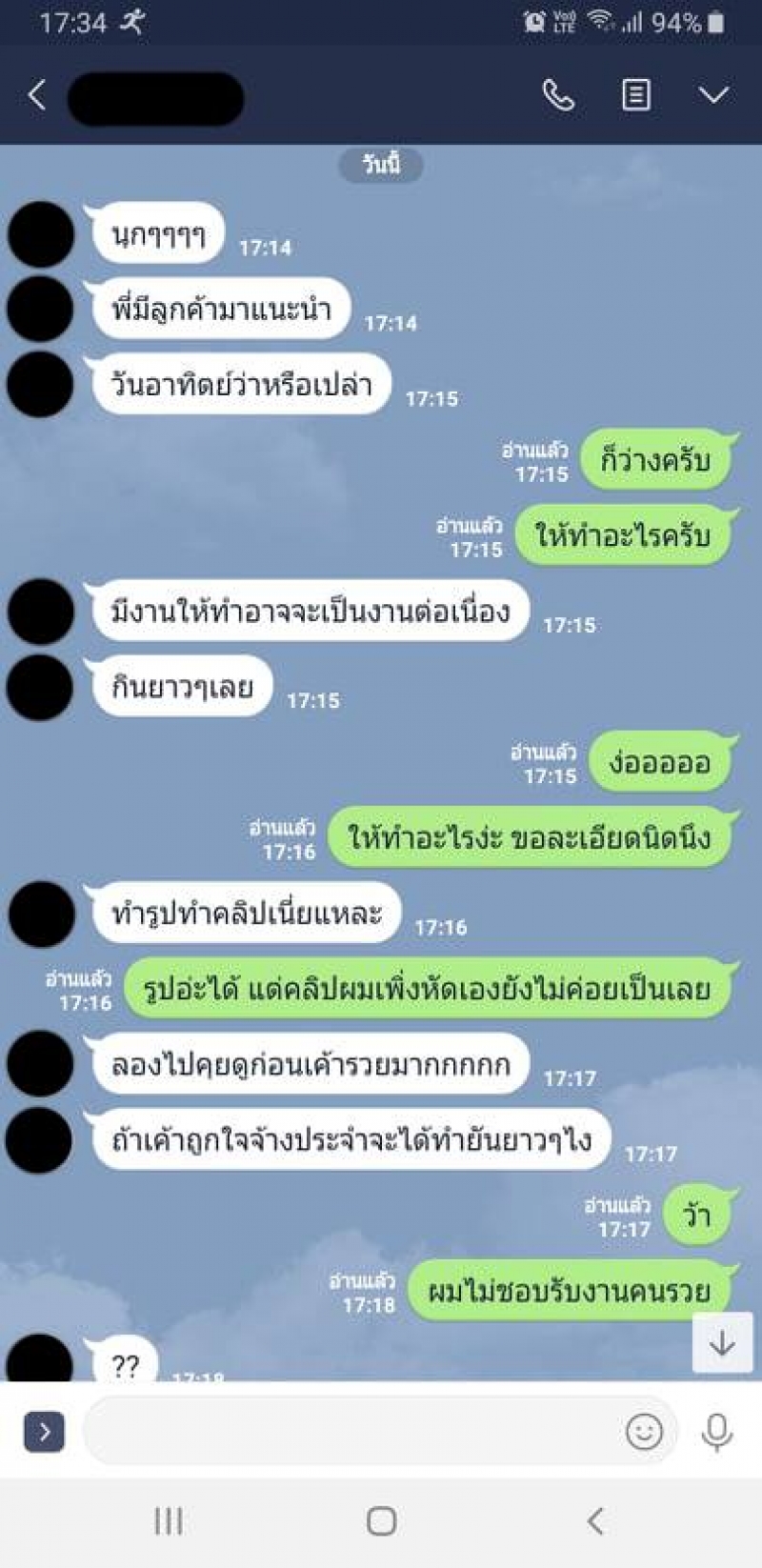Record a voice message with the microphone
Image resolution: width=762 pixels, height=1568 pixels.
pos(716,1431)
